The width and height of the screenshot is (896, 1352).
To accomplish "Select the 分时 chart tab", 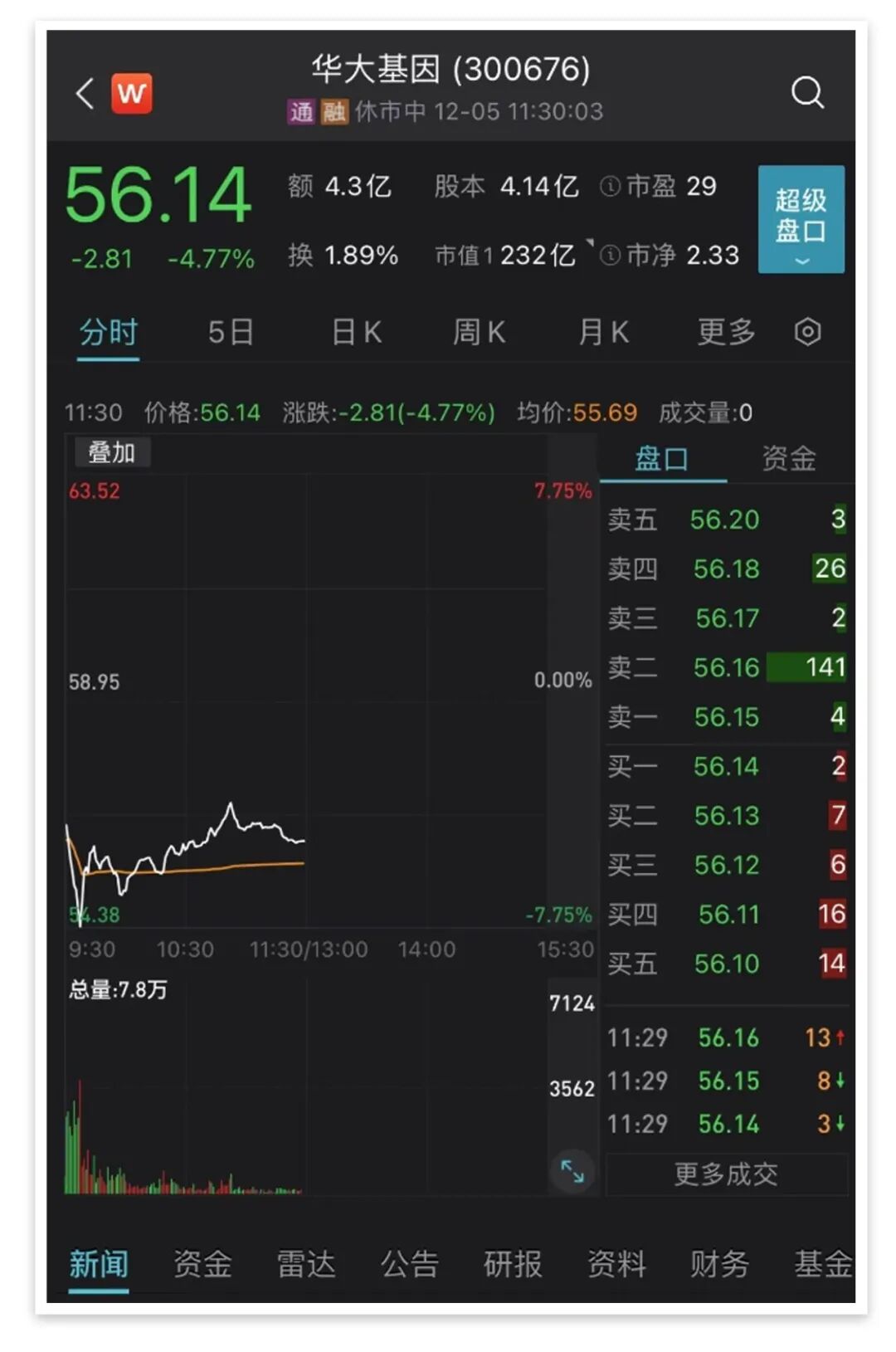I will click(x=108, y=332).
